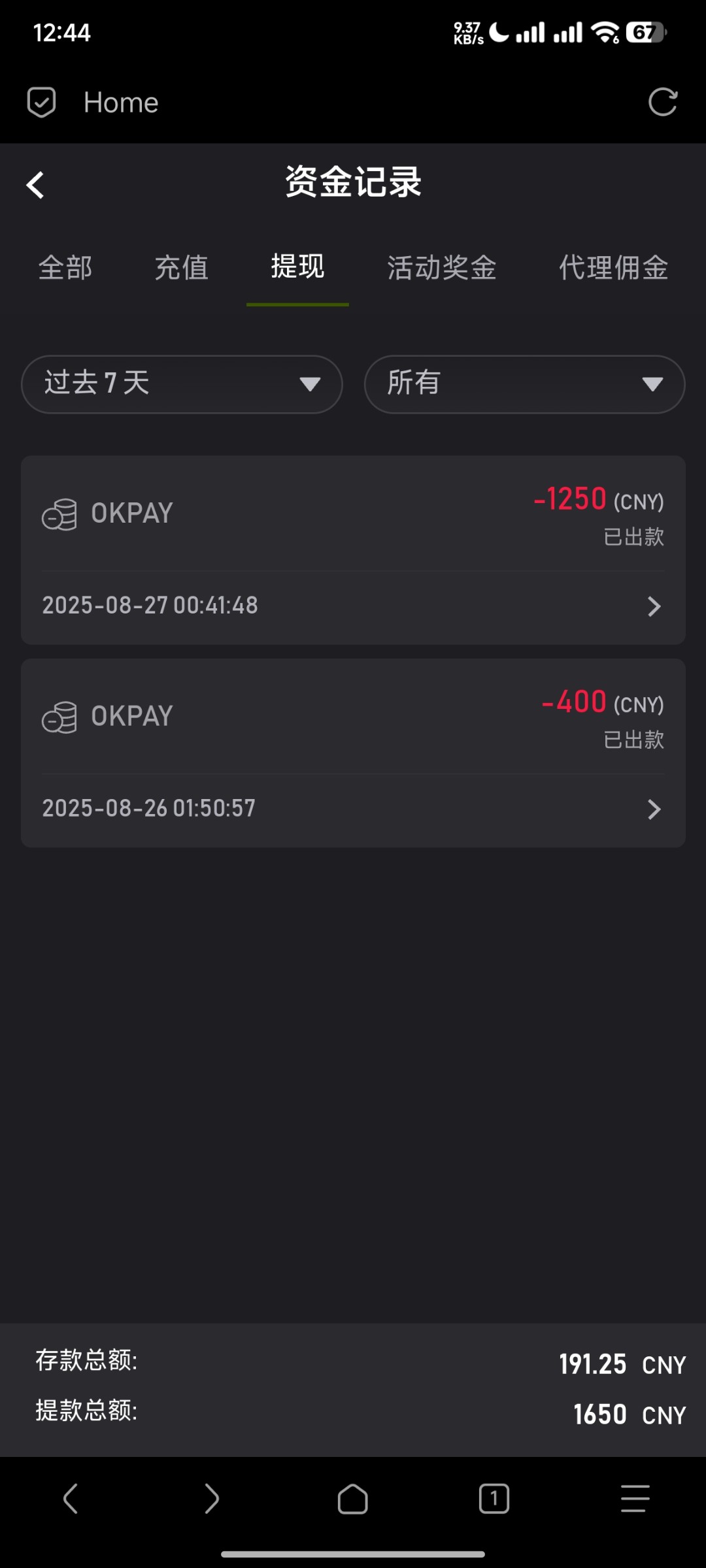This screenshot has height=1568, width=706.
Task: Reload the page with refresh icon
Action: pos(662,103)
